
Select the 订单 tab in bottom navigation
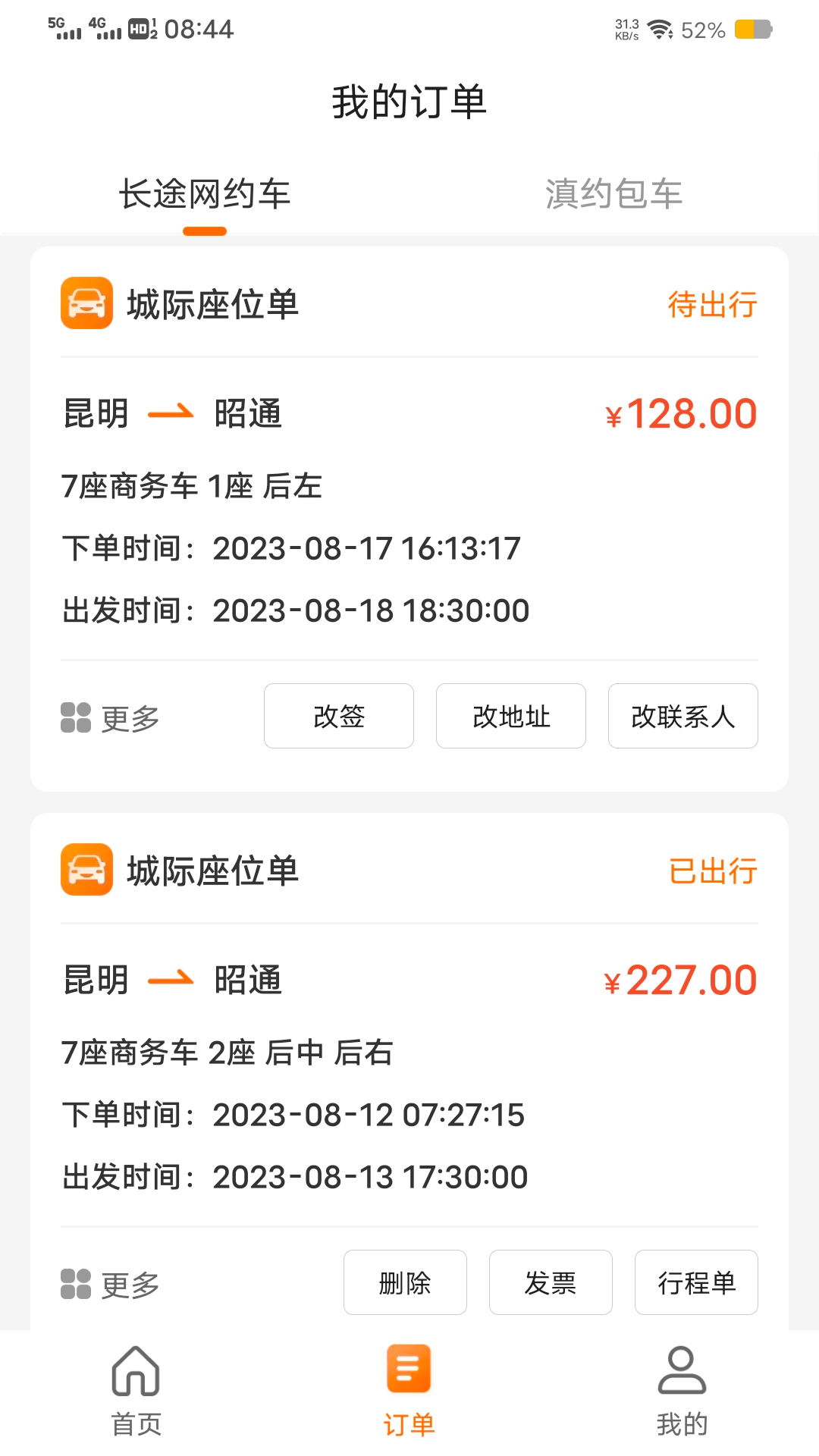coord(409,1391)
